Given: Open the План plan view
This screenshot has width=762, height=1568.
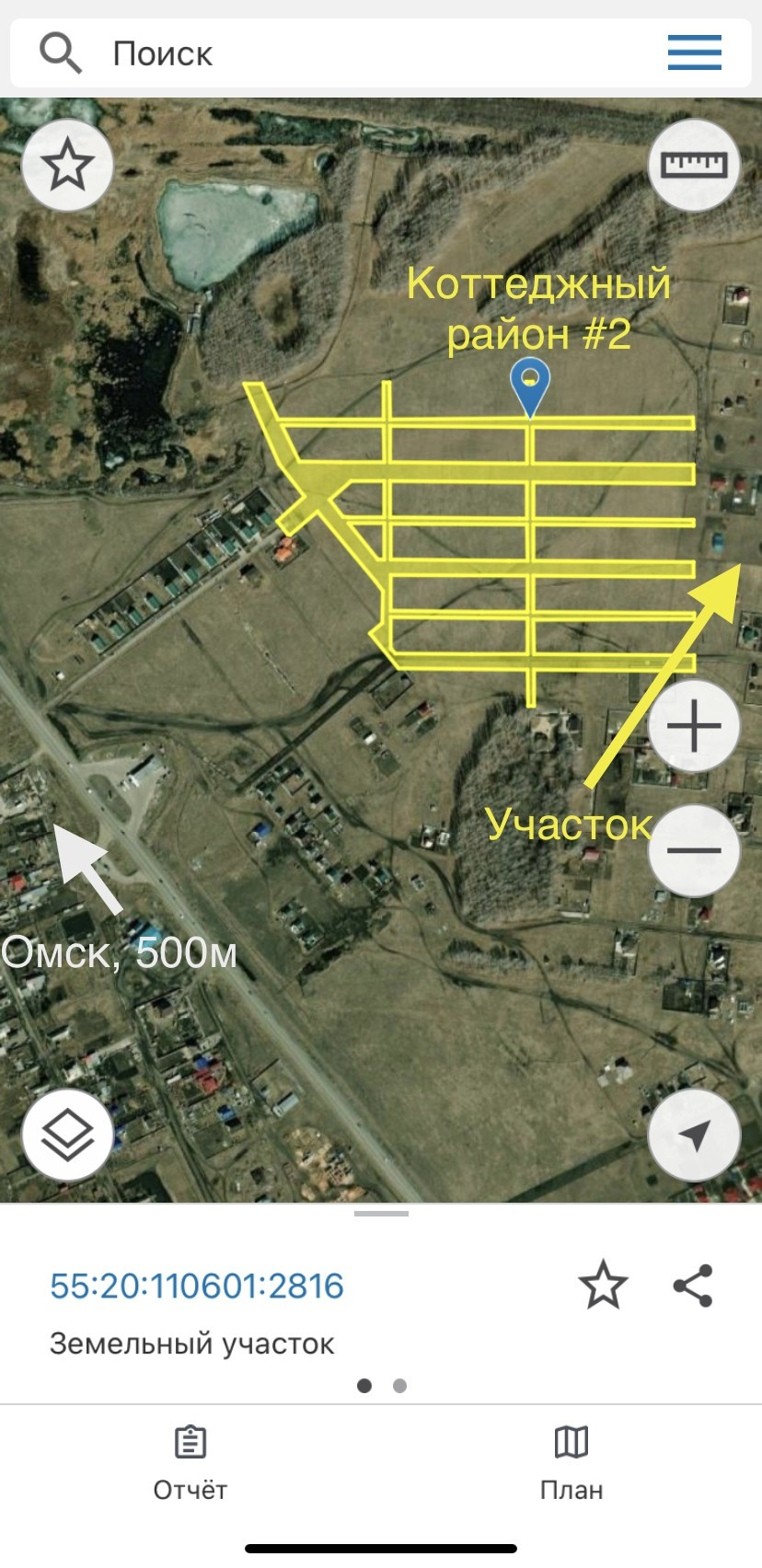Looking at the screenshot, I should point(571,1464).
